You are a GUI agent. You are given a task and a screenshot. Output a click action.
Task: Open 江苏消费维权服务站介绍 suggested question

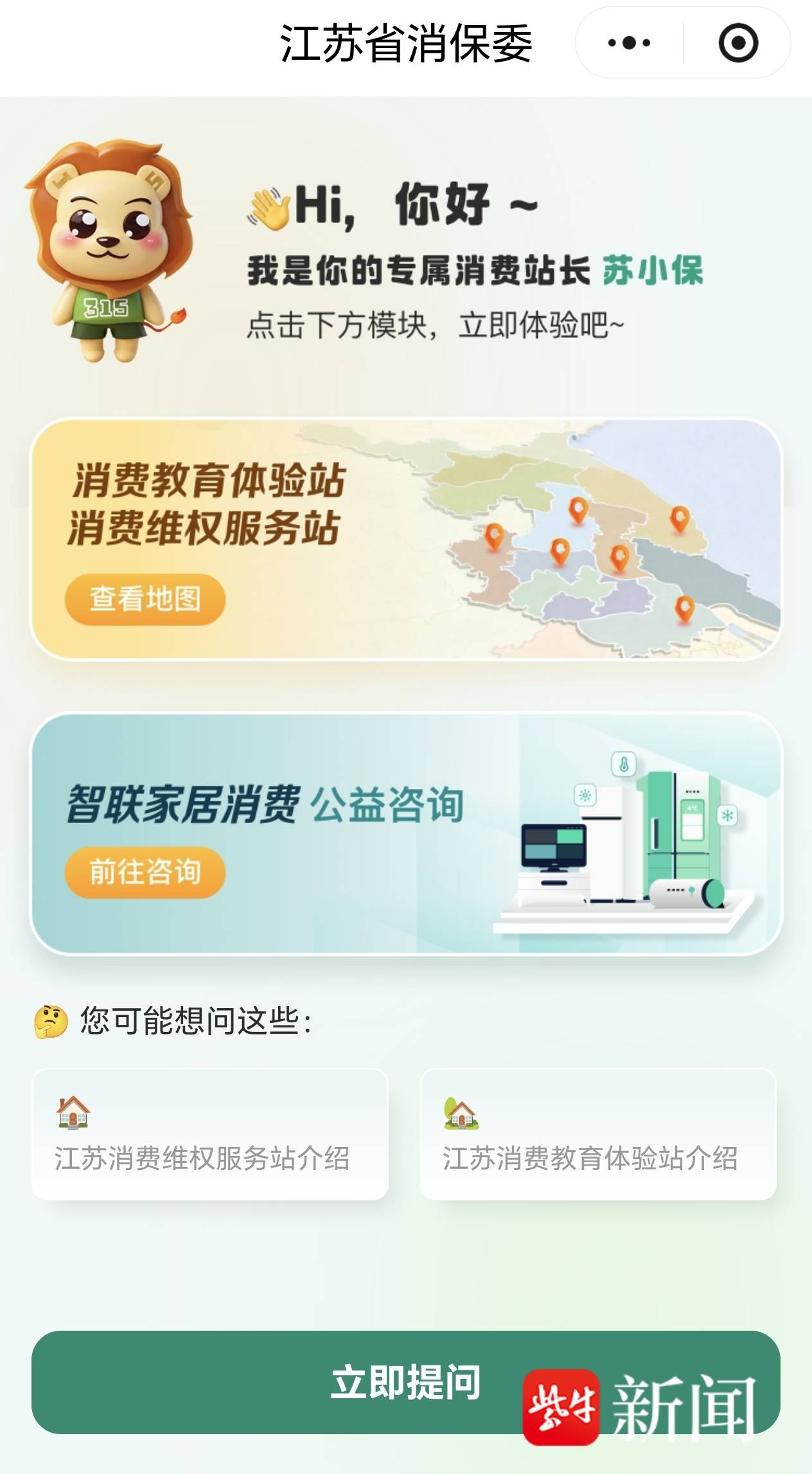(x=210, y=1135)
